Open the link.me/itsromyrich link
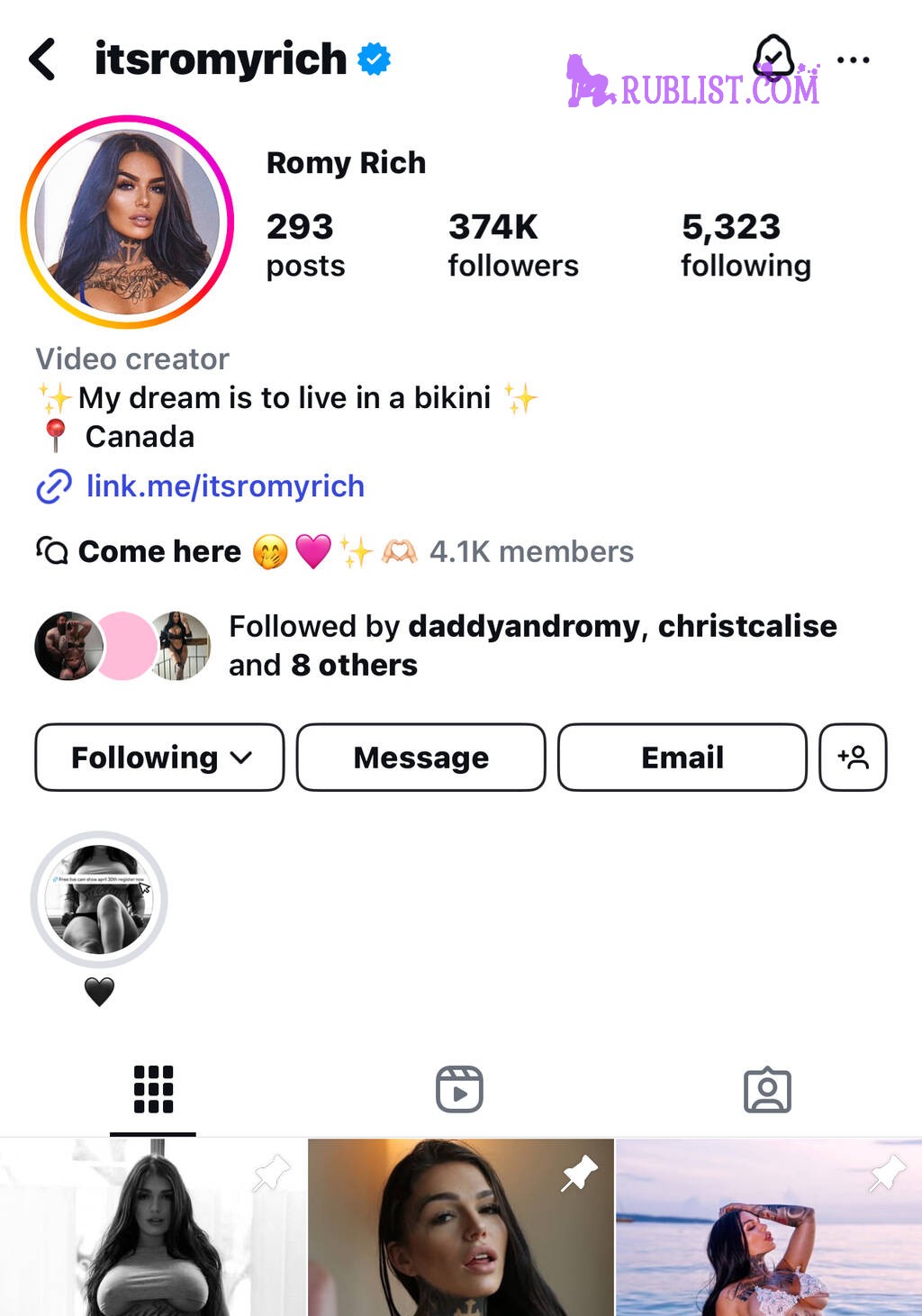 point(224,486)
